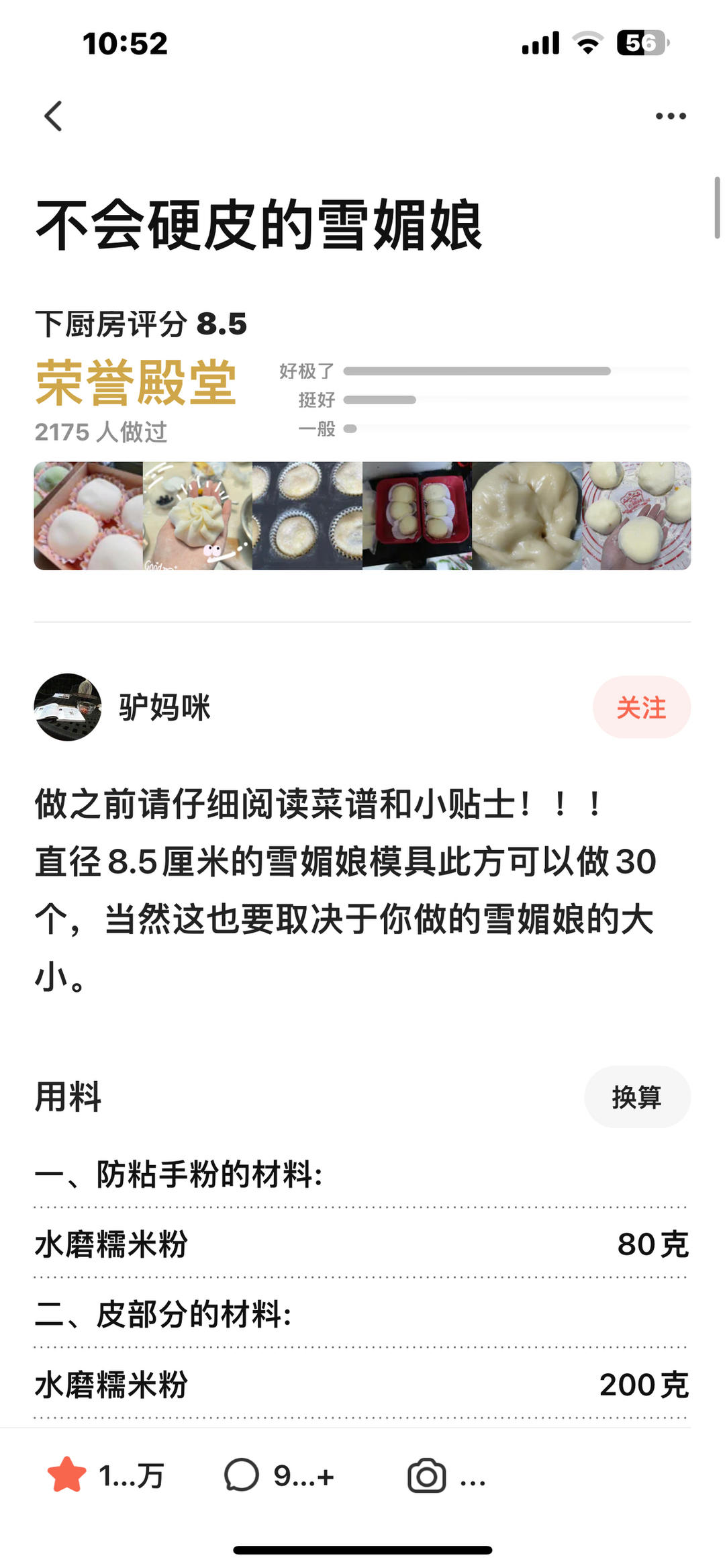Follow the author 驴妈咪

(641, 707)
